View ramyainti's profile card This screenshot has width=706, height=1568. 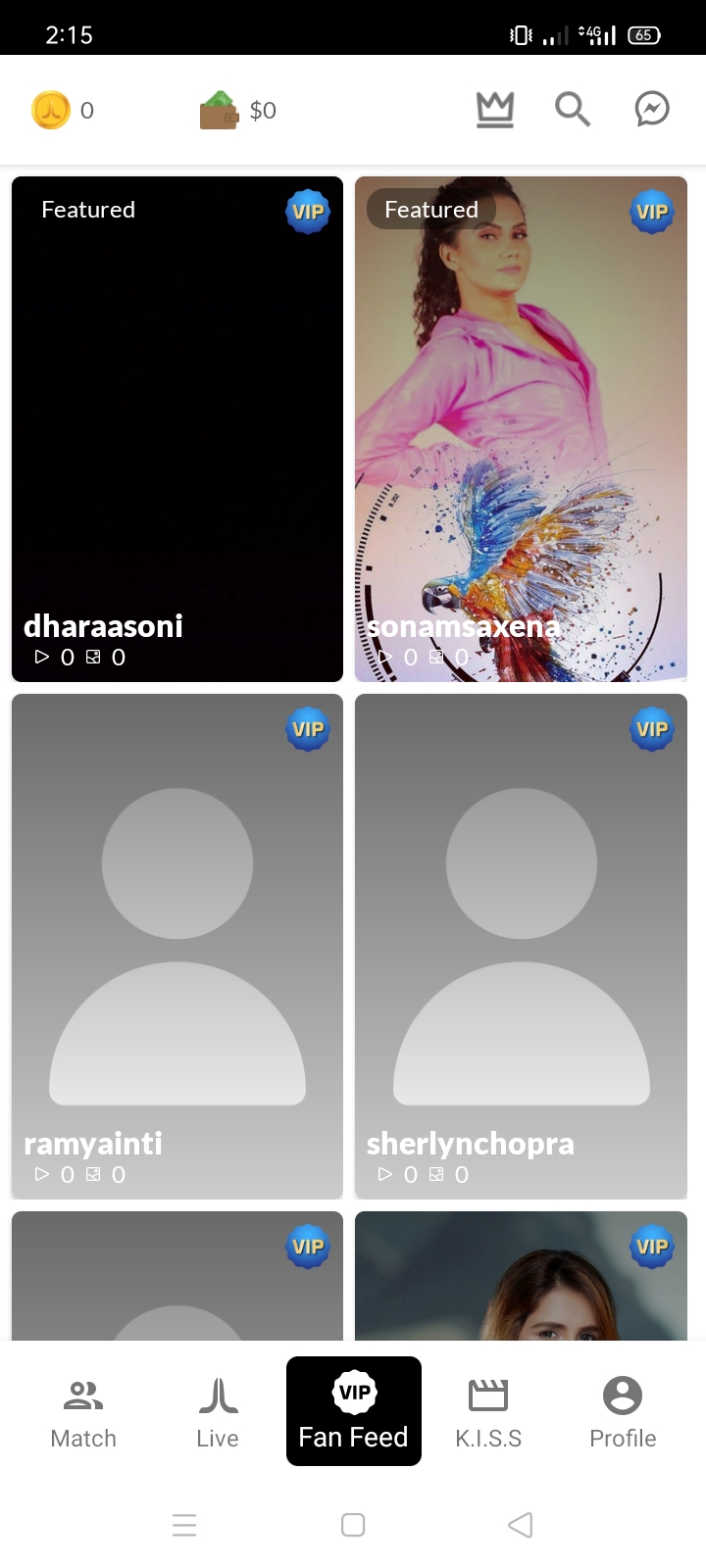177,946
